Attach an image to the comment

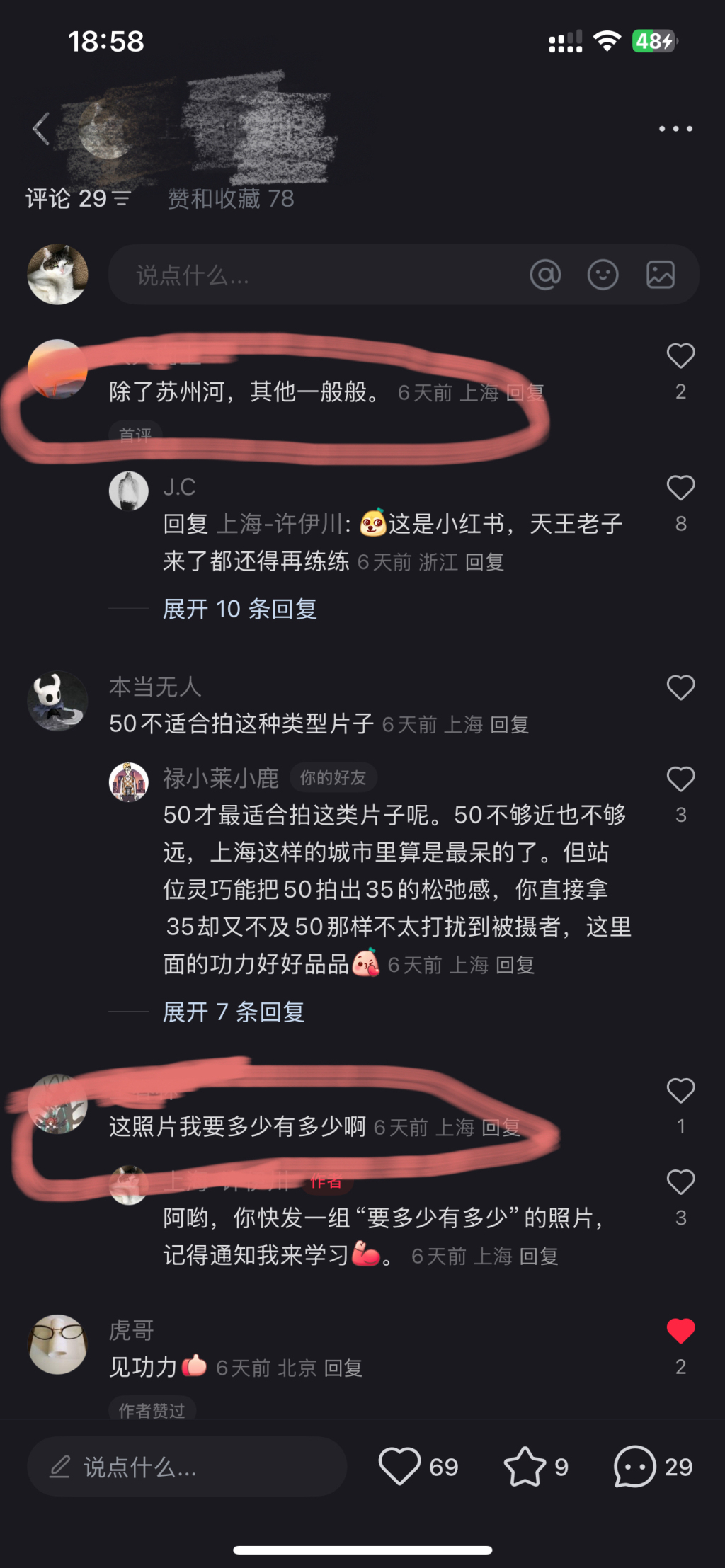[x=660, y=275]
